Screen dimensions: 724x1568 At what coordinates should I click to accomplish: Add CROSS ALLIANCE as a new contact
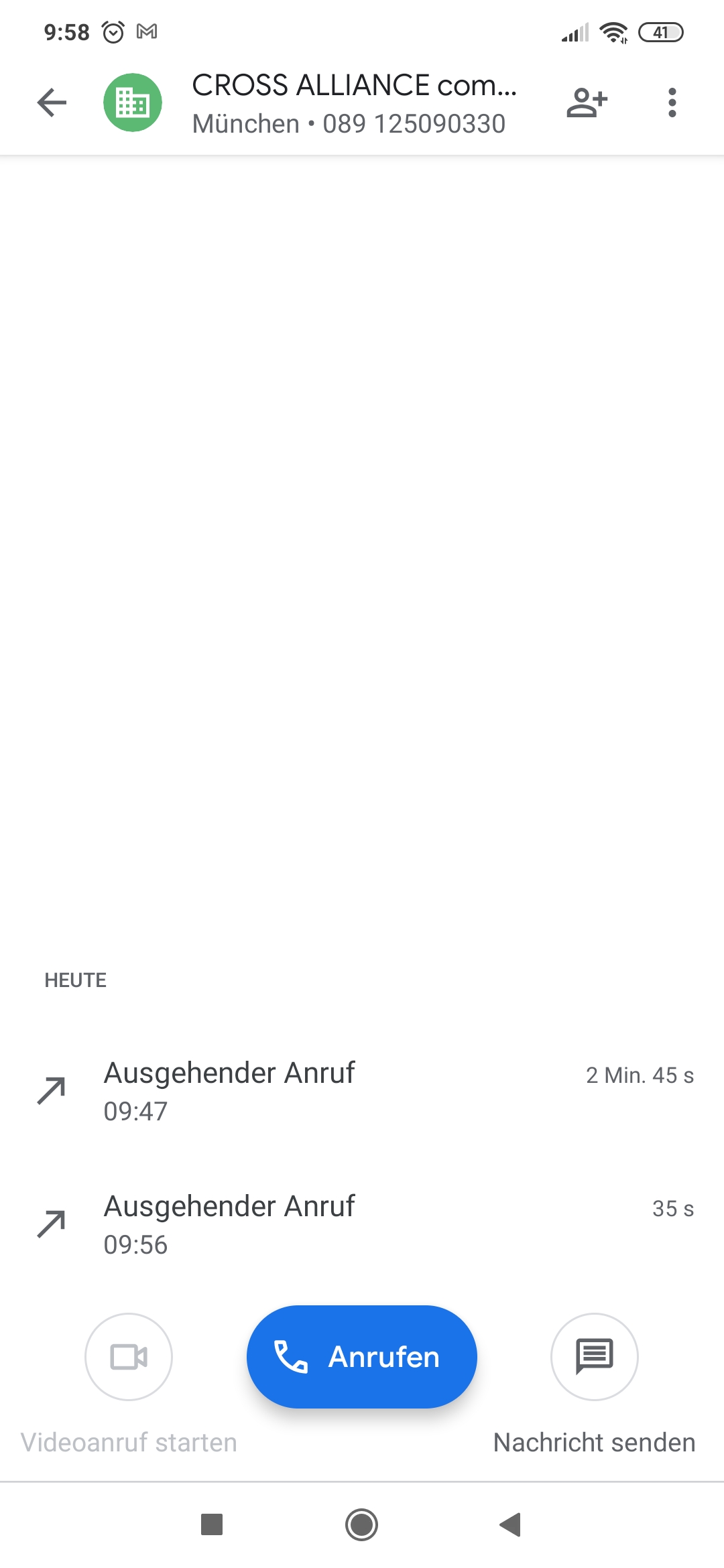pyautogui.click(x=587, y=103)
